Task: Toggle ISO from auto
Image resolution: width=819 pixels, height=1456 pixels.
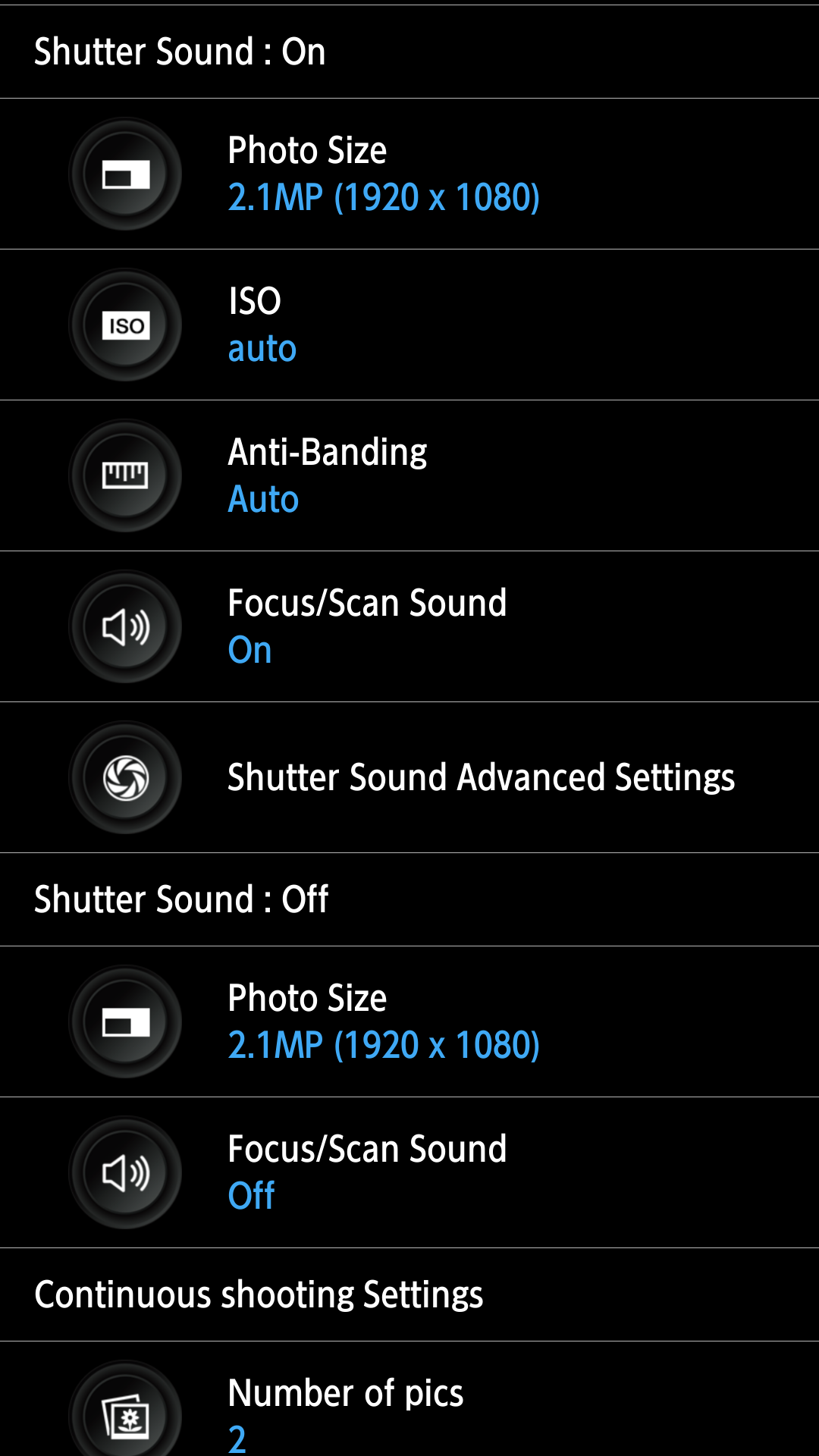Action: click(x=409, y=324)
